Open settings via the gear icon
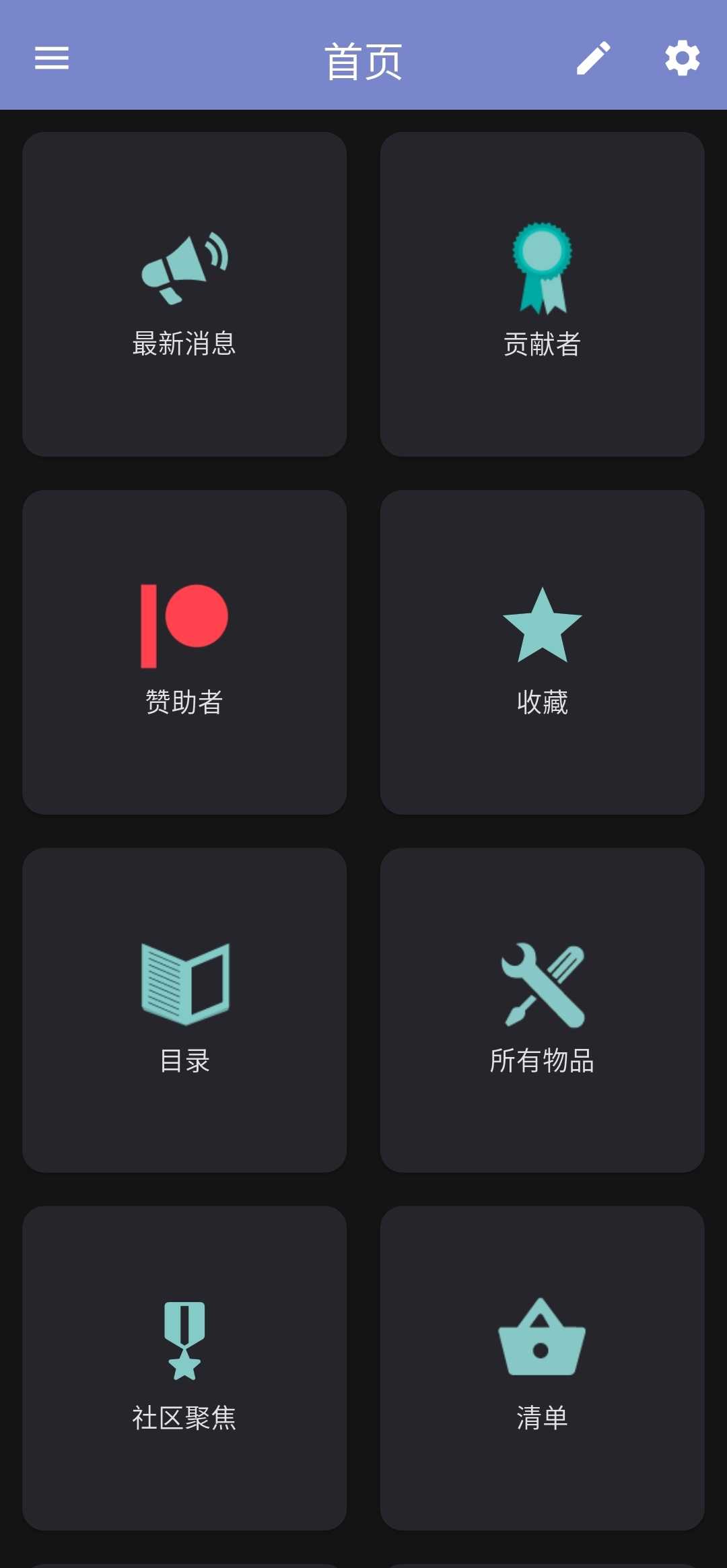 pos(683,58)
